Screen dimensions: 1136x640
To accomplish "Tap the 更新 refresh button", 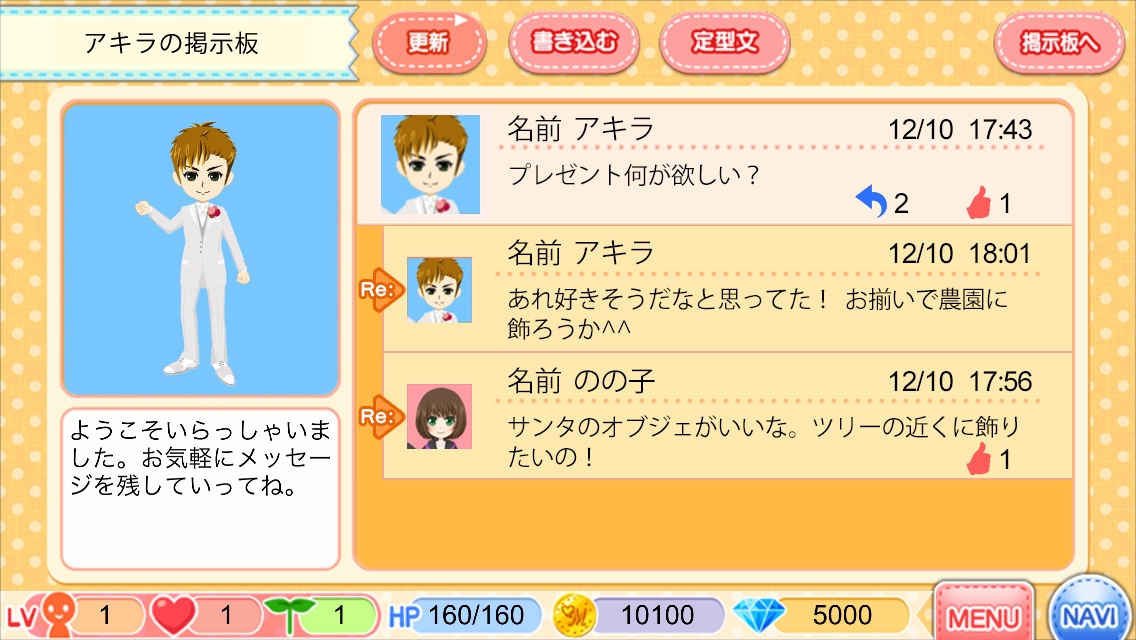I will point(429,43).
